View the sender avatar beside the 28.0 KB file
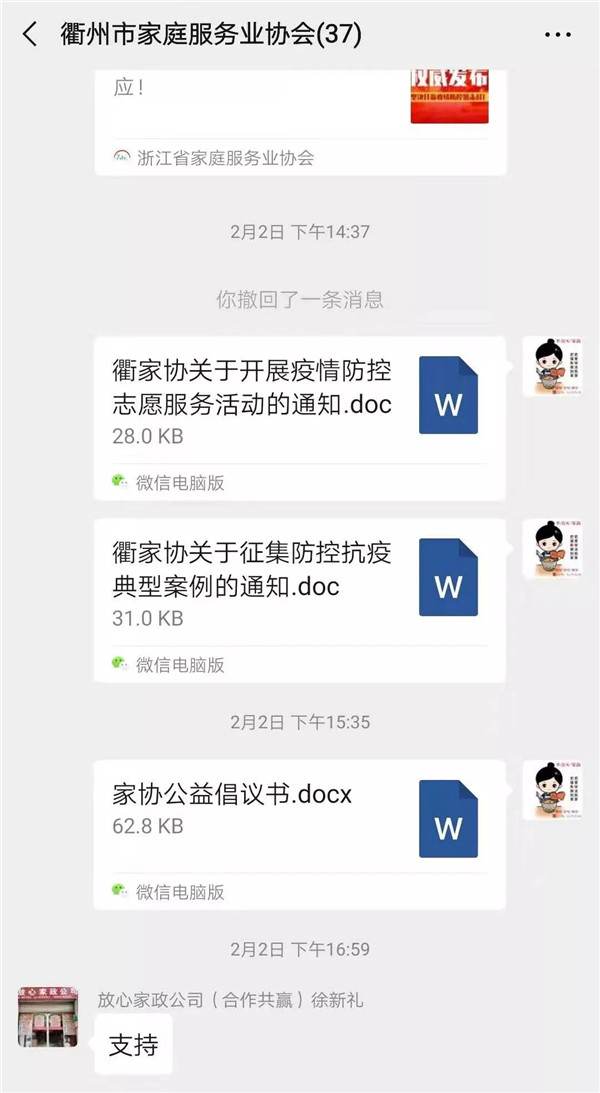 click(553, 367)
